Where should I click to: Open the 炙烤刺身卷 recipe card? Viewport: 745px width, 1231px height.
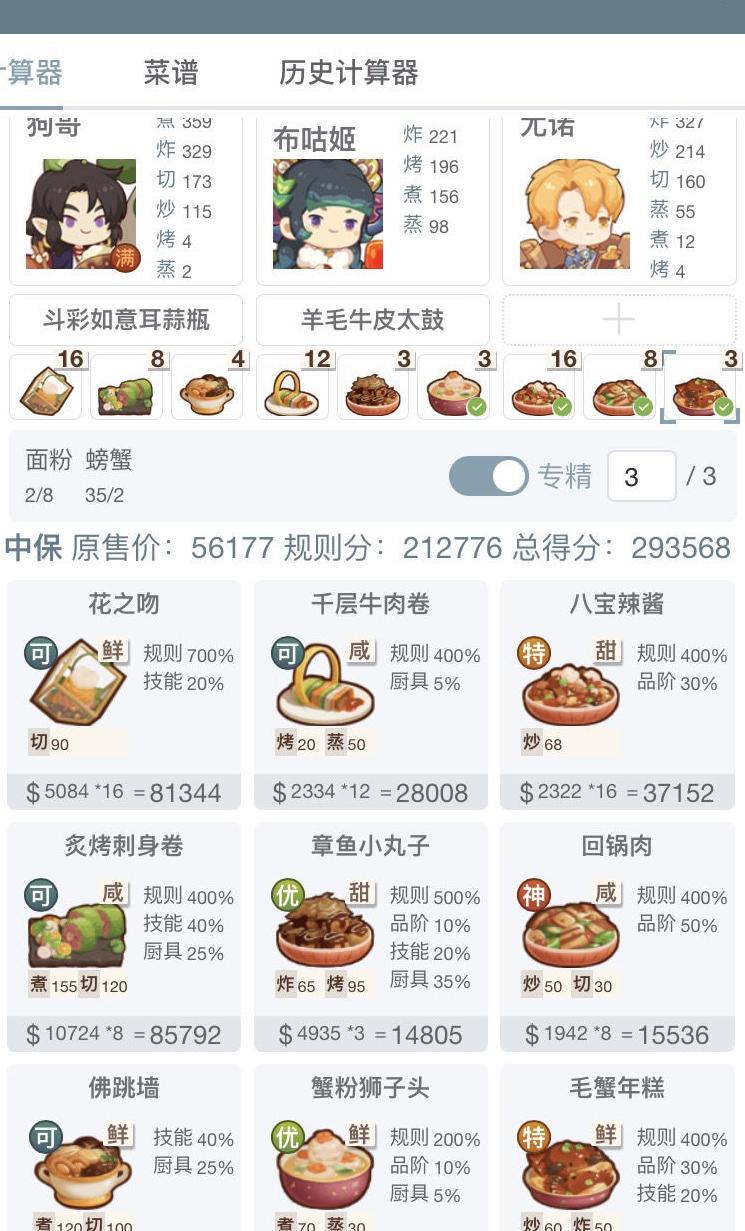pos(124,936)
